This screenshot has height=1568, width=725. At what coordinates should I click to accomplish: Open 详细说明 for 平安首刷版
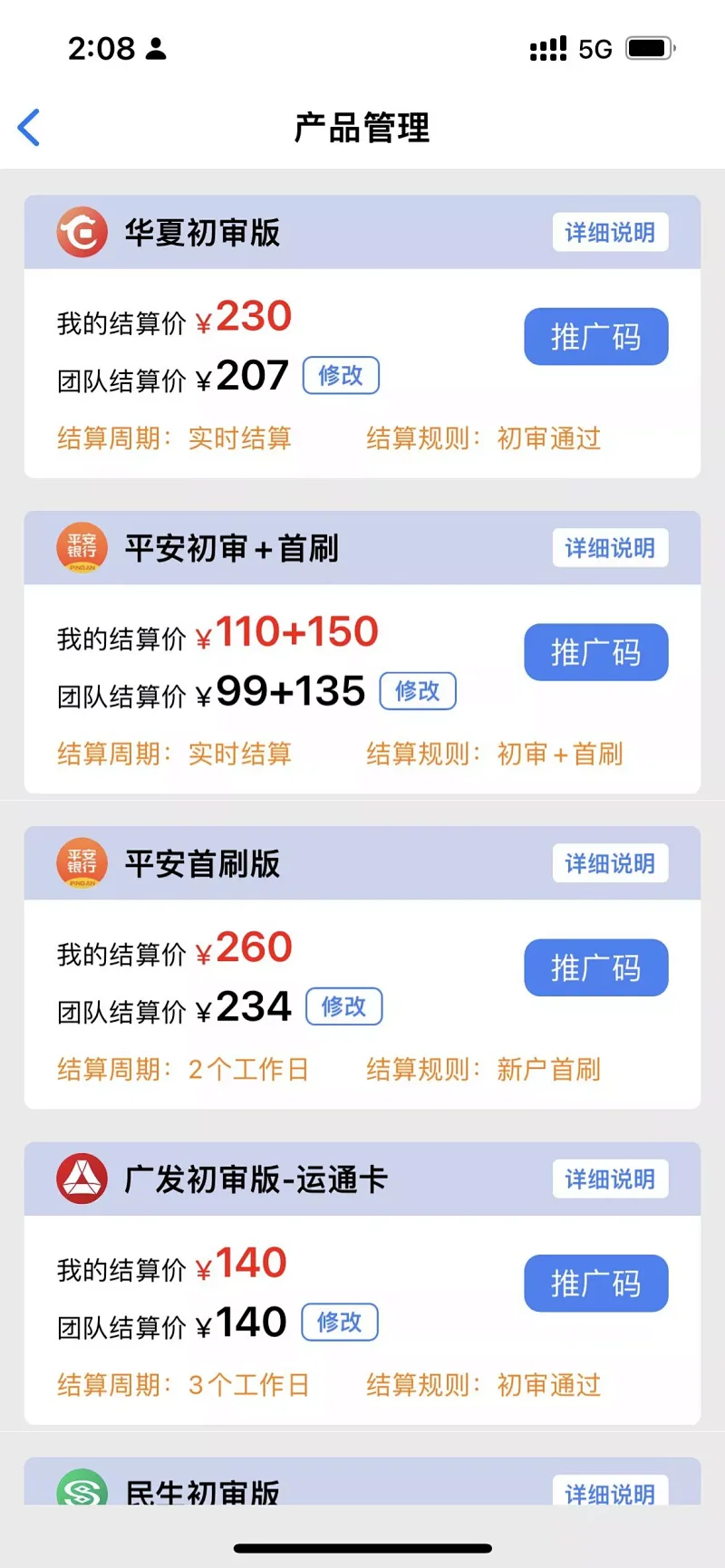(610, 863)
